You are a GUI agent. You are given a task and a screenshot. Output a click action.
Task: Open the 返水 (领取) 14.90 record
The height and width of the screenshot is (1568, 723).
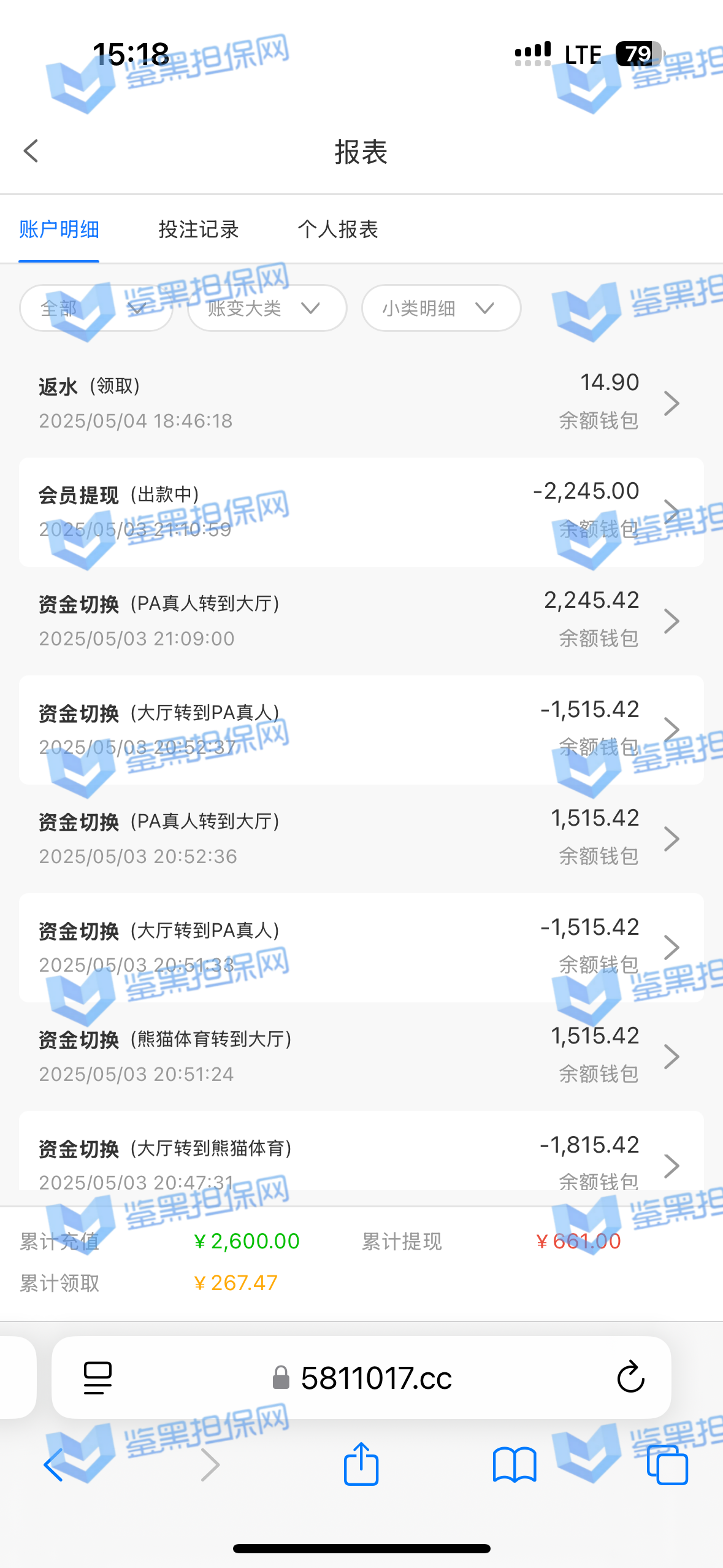(361, 403)
